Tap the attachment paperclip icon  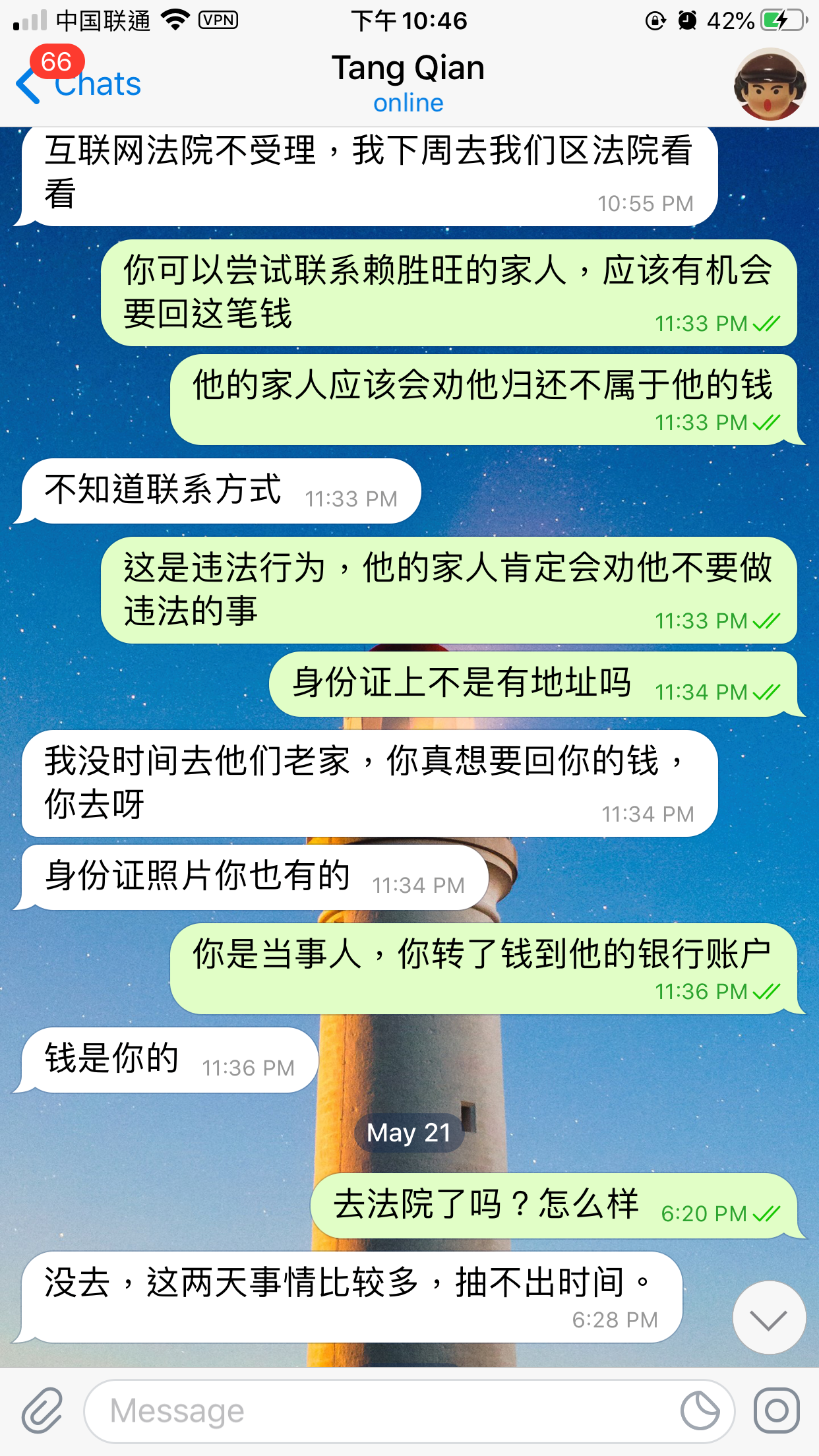(42, 1411)
